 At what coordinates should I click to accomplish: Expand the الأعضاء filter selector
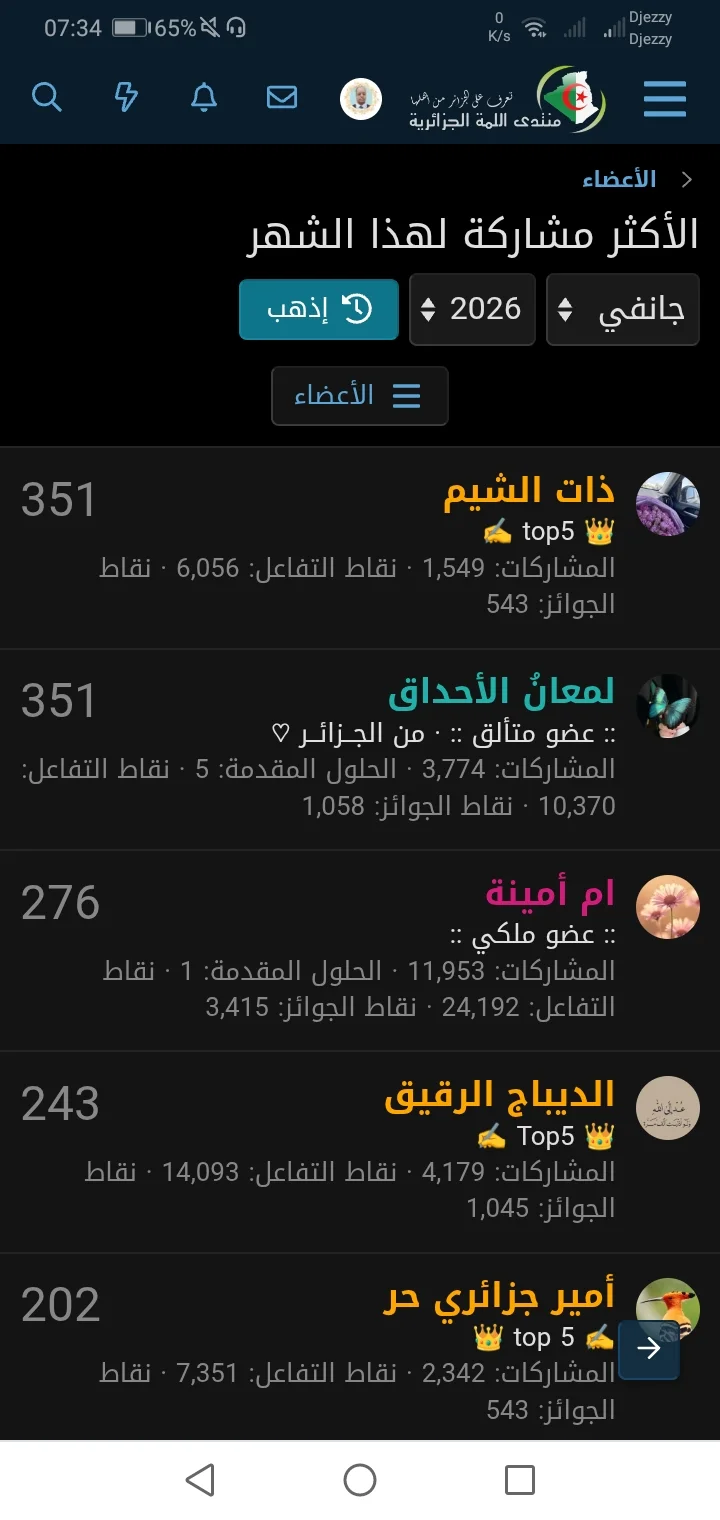point(360,395)
